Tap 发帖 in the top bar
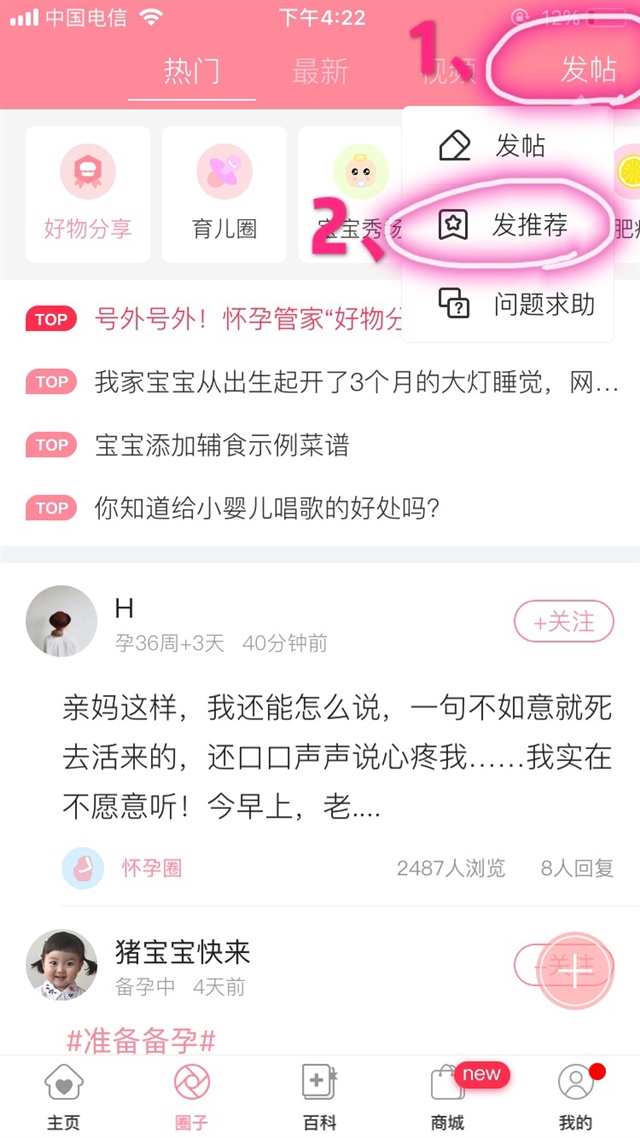 [x=588, y=69]
